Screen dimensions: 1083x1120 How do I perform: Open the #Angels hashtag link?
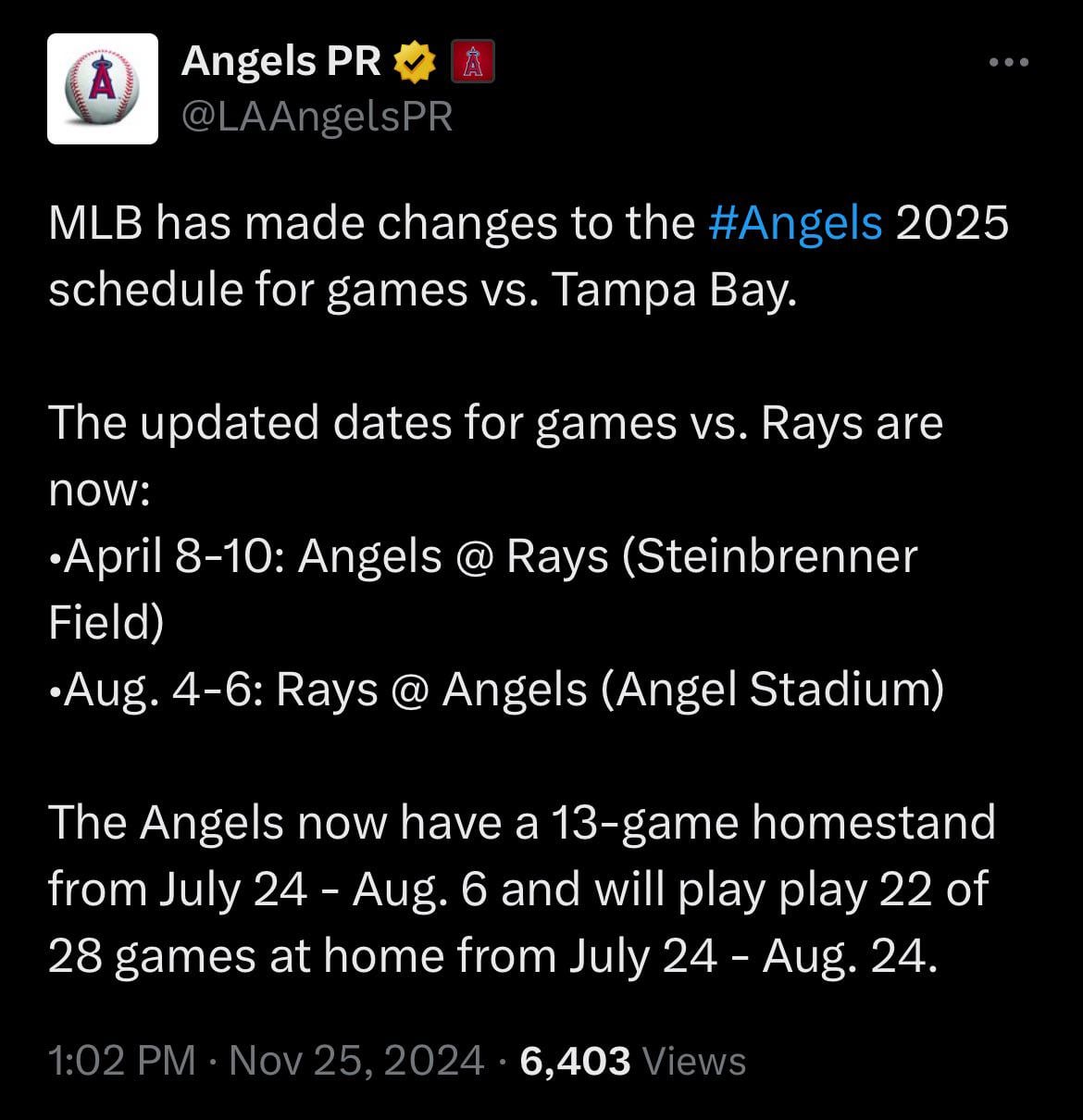click(x=795, y=223)
